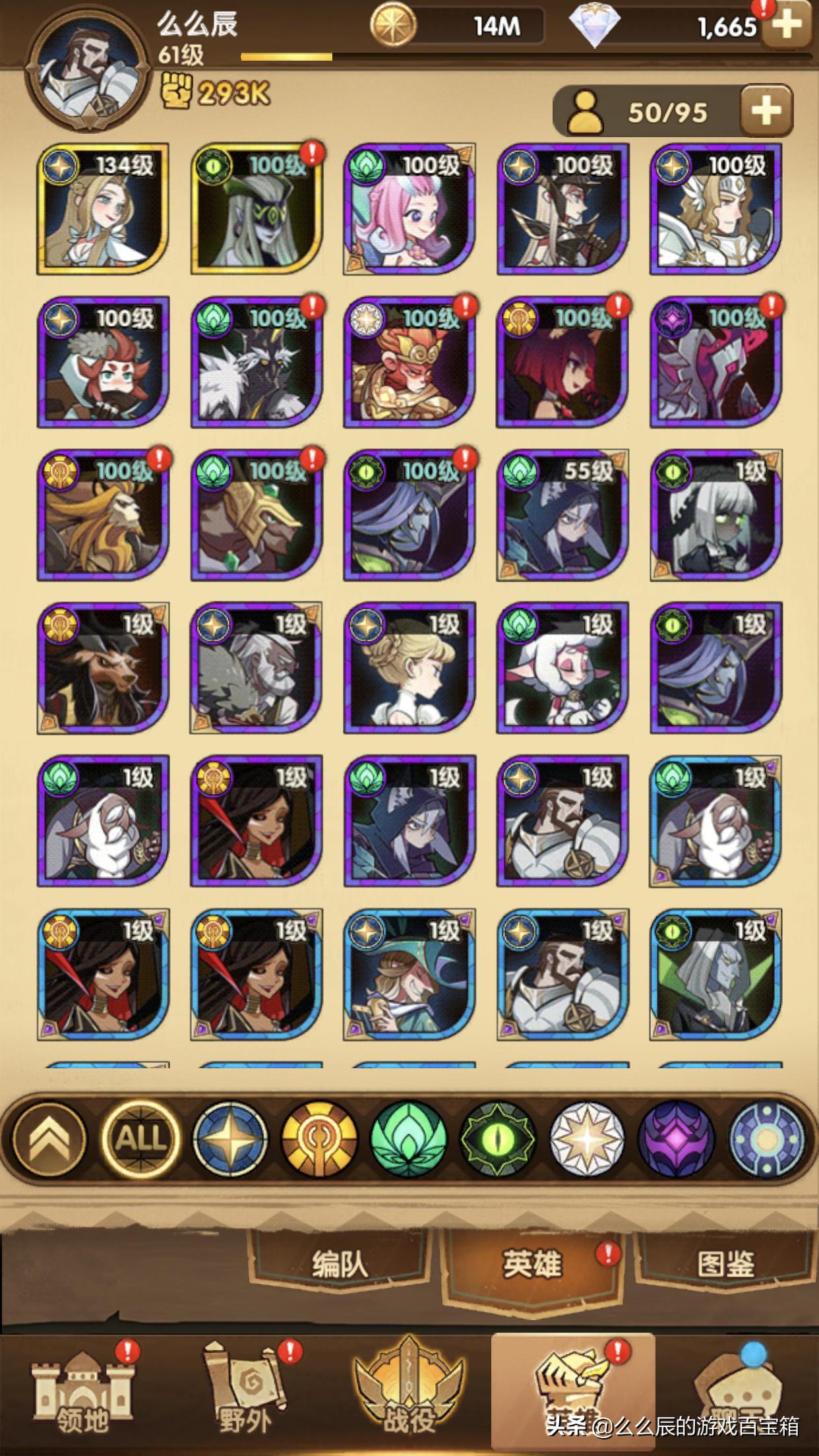Open the level 134 hero card

tap(103, 208)
